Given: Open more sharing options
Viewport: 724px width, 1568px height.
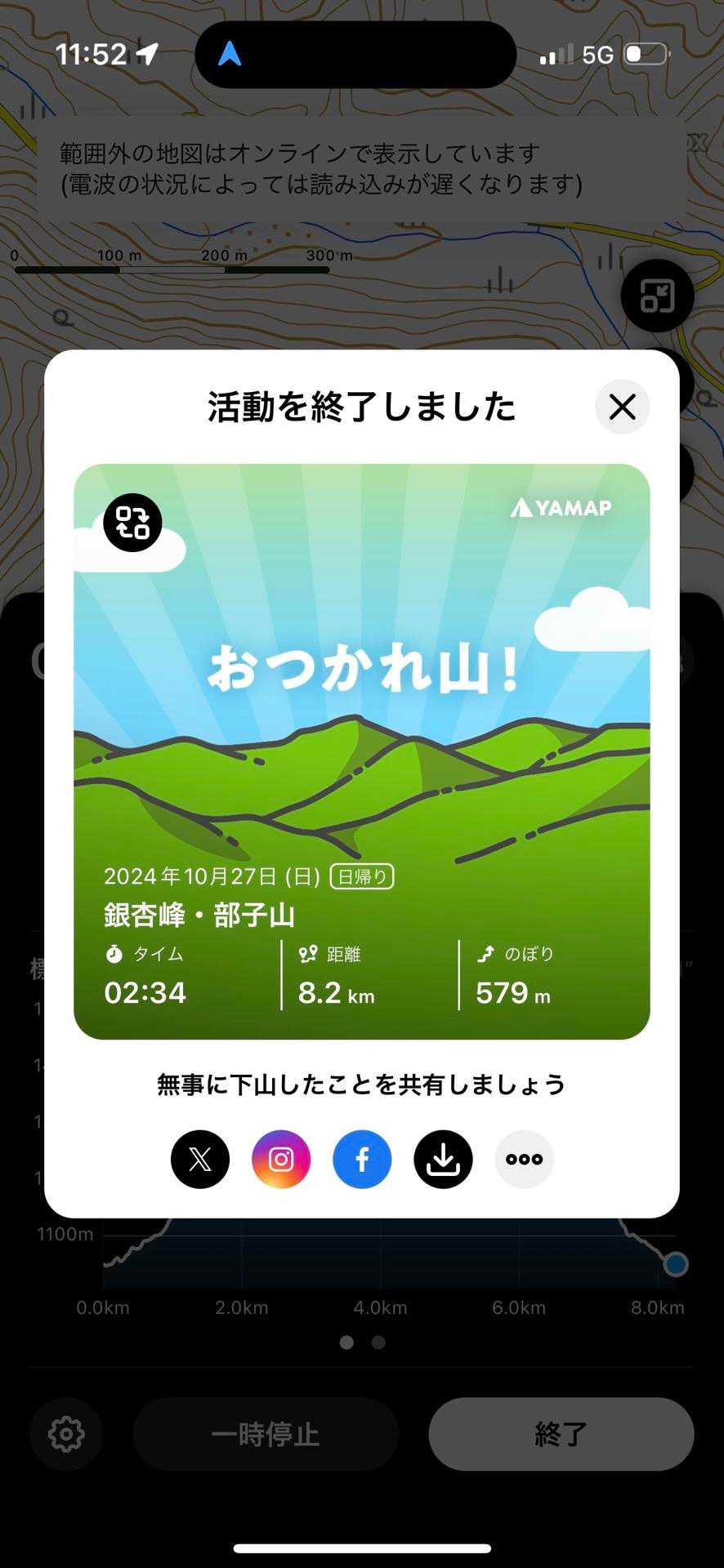Looking at the screenshot, I should point(524,1159).
